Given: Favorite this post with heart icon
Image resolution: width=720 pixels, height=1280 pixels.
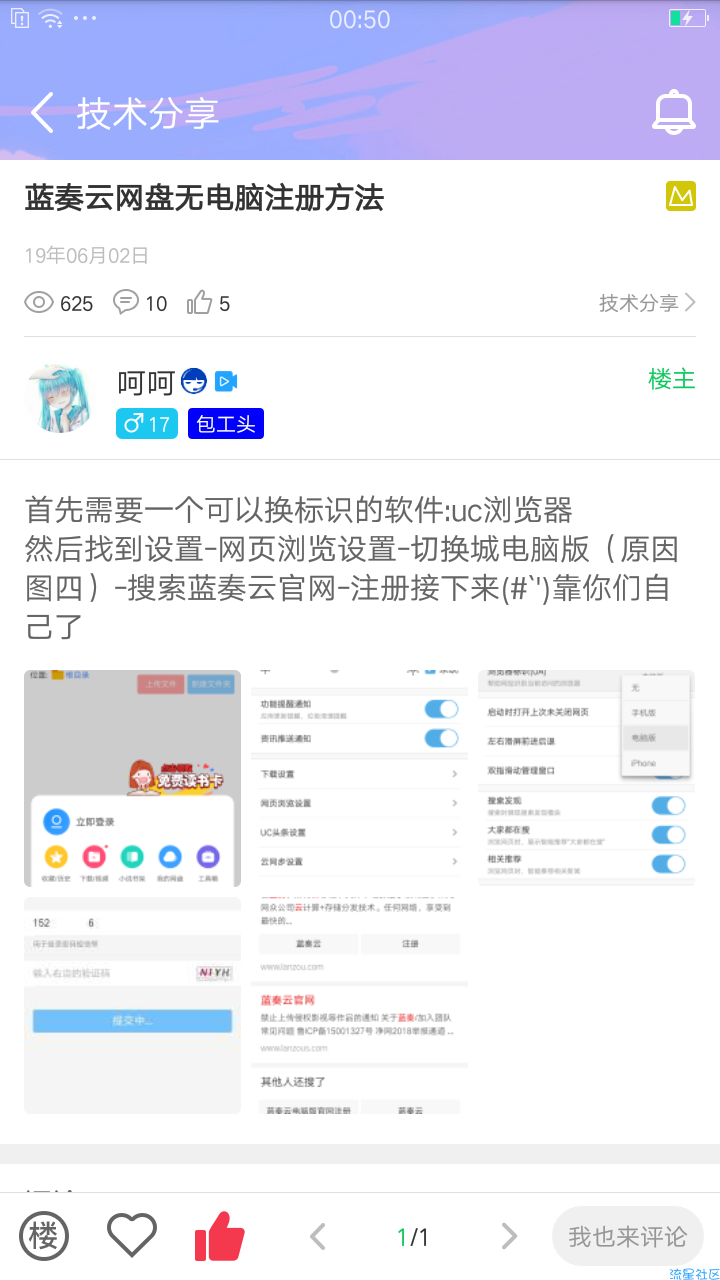Looking at the screenshot, I should pyautogui.click(x=132, y=1236).
